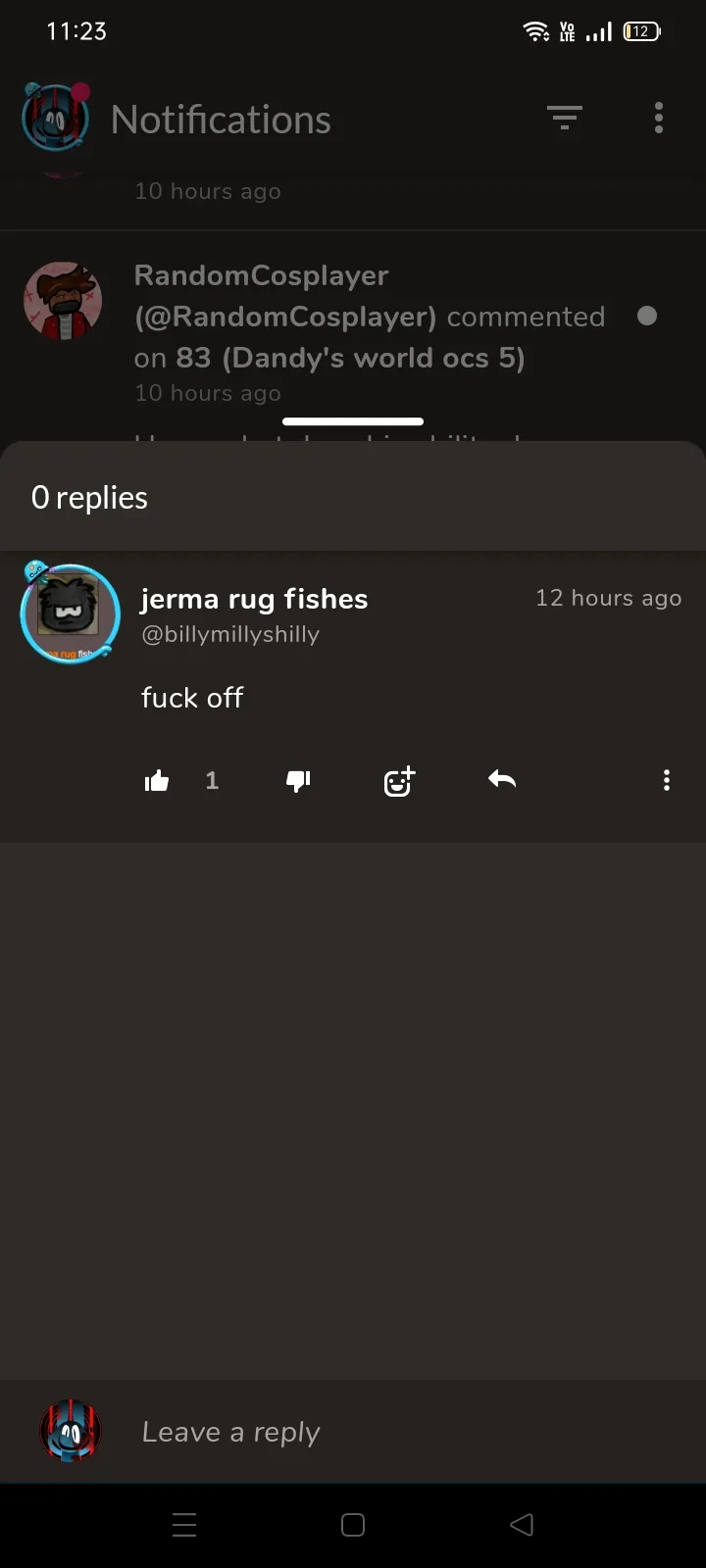Reply to jerma rug fishes' comment
The image size is (706, 1568).
(502, 780)
